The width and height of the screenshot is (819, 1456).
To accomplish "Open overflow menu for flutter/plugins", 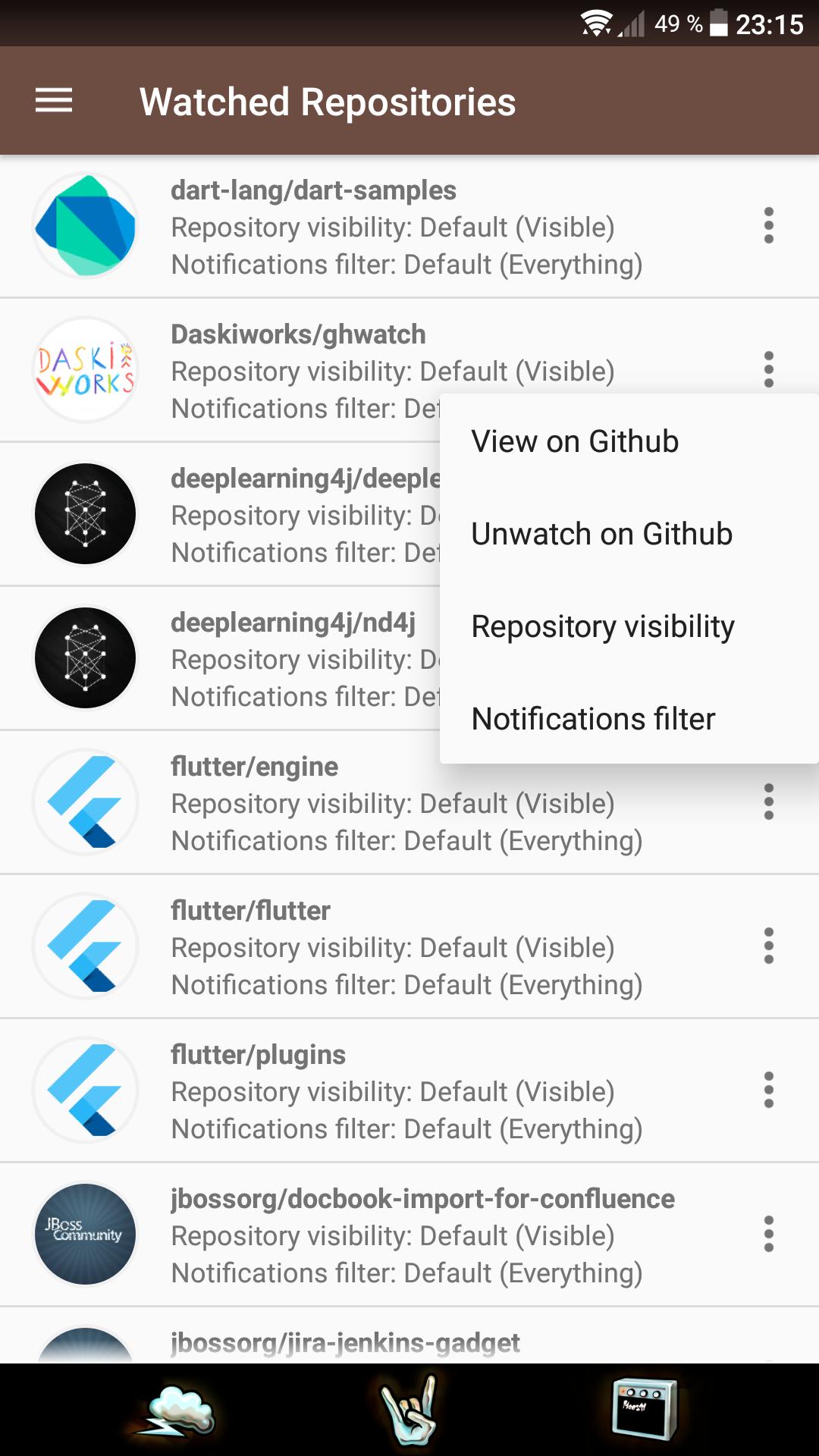I will [x=768, y=1090].
